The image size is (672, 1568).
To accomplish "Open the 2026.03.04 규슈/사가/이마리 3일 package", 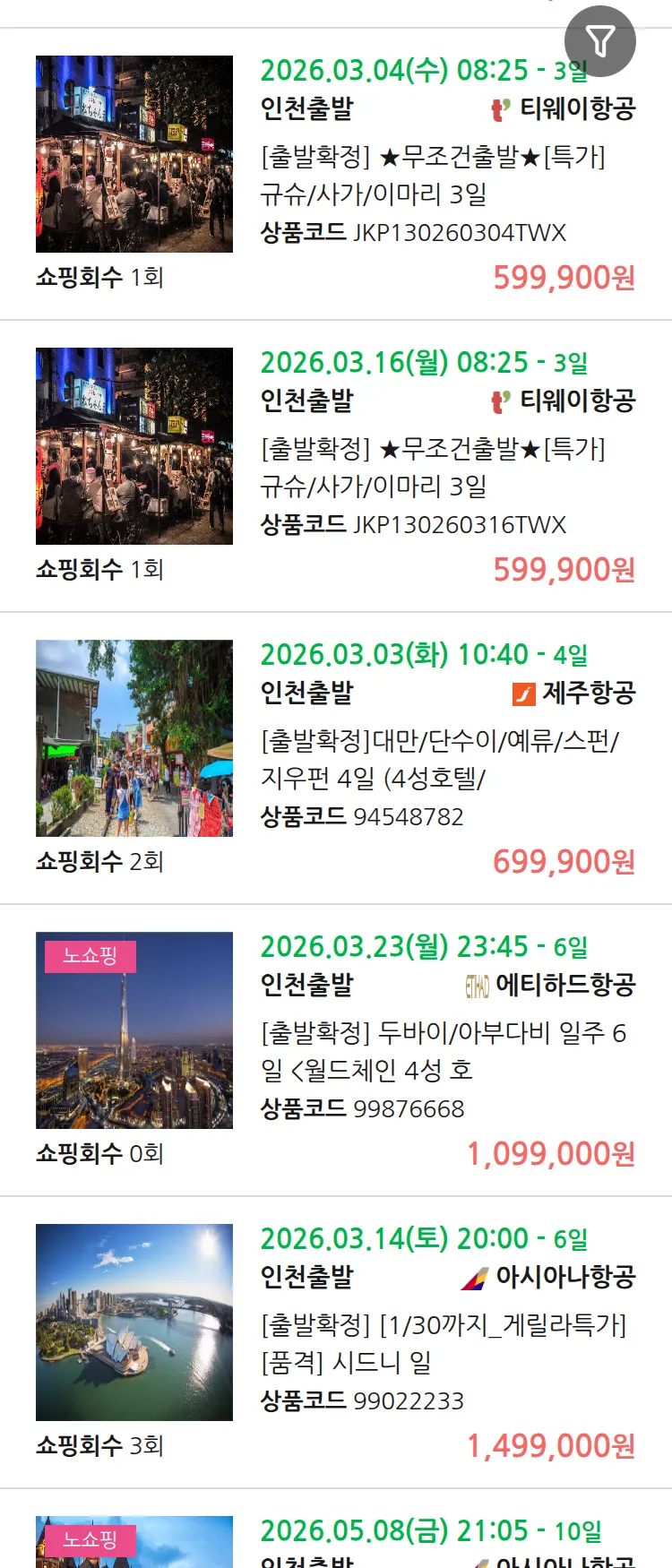I will pyautogui.click(x=432, y=175).
